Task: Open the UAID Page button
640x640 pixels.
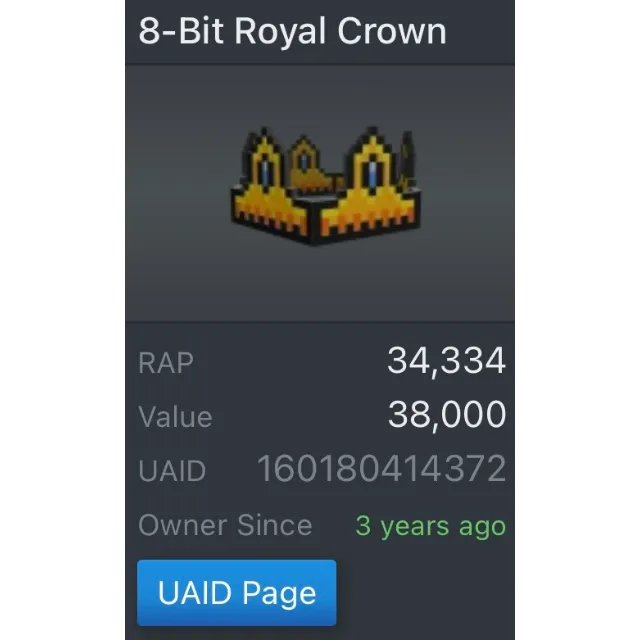Action: point(237,593)
